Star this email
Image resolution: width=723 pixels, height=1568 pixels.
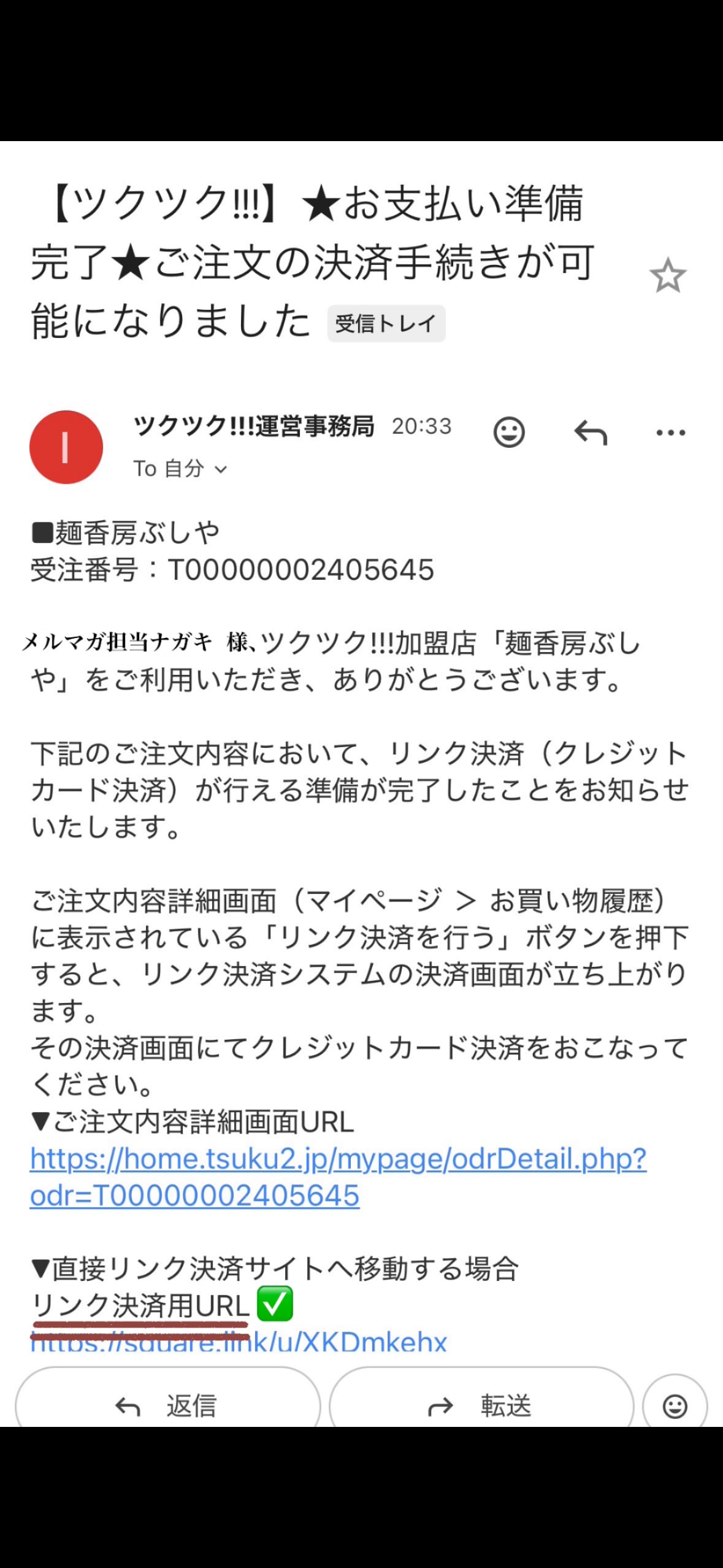[667, 276]
